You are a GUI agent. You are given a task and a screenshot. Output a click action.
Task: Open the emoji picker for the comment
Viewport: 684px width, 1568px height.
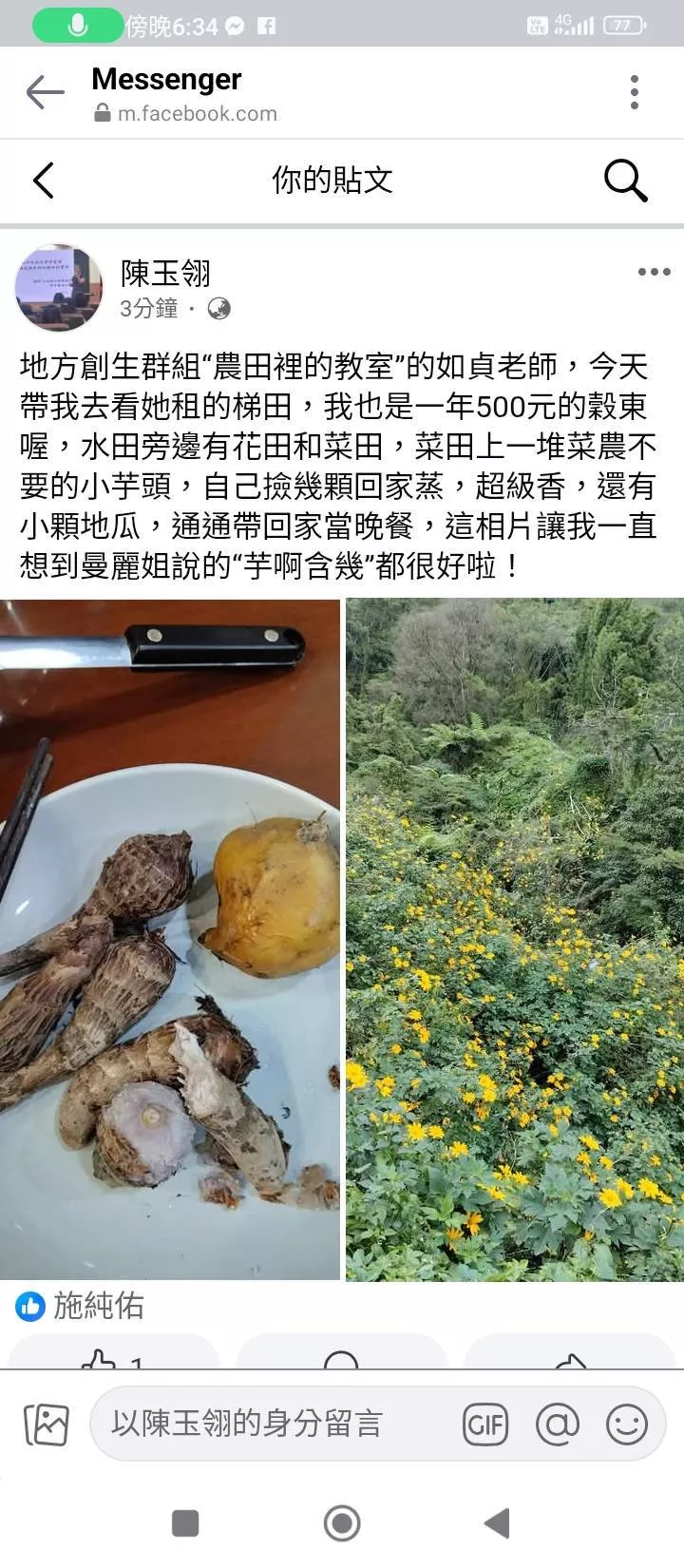(627, 1425)
